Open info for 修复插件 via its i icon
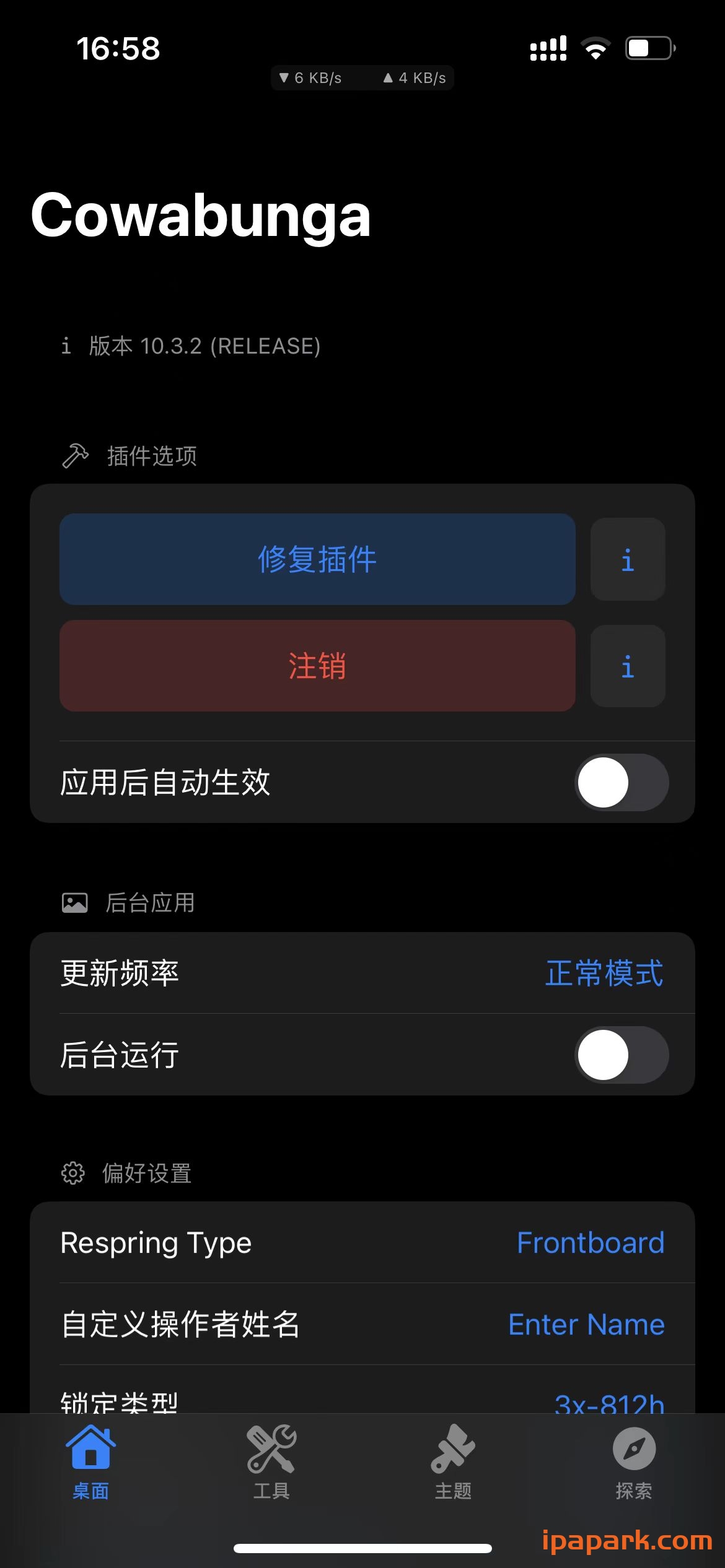 point(627,559)
